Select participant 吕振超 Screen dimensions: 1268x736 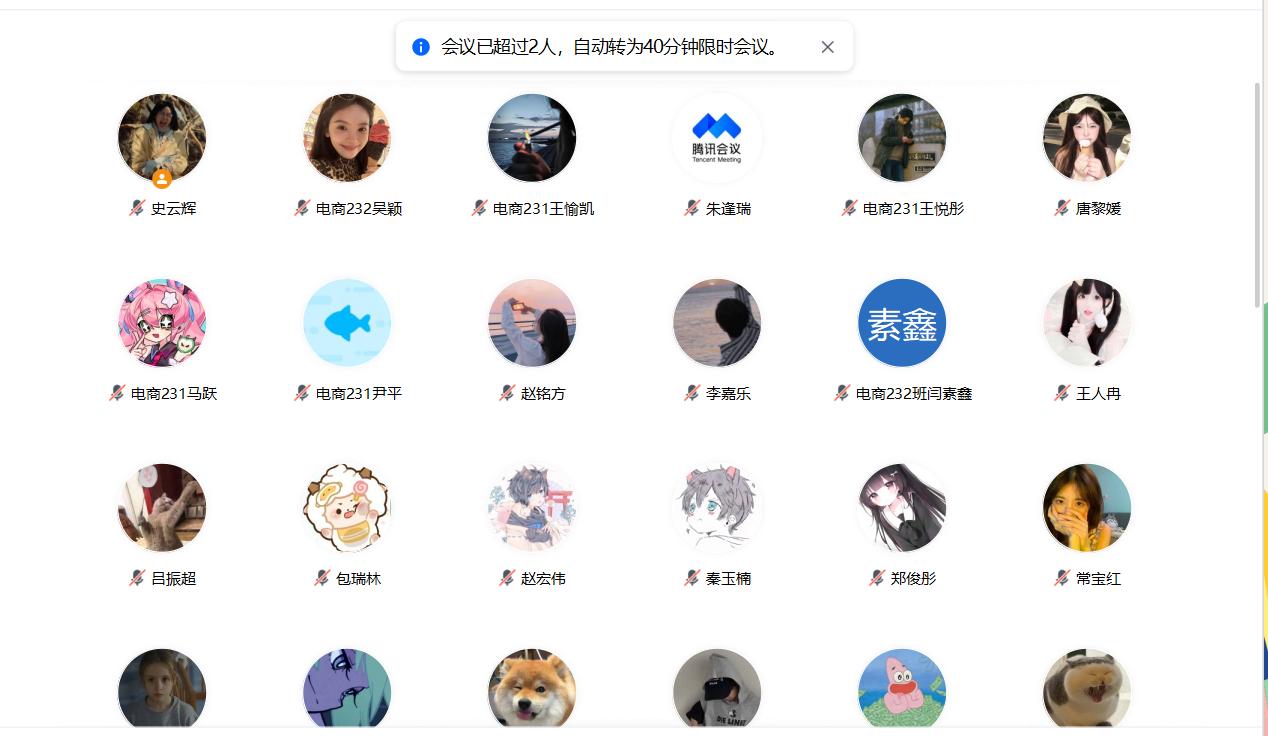(x=162, y=508)
